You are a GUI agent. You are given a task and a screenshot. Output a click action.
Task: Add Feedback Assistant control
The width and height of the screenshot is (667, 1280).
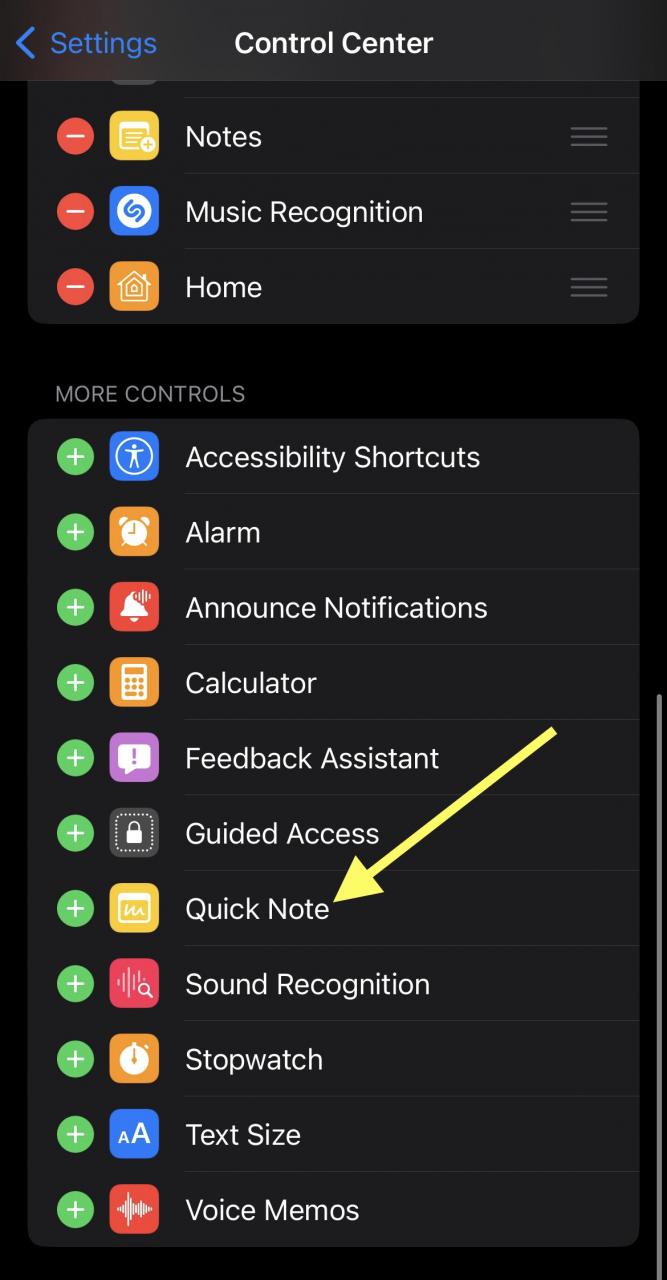tap(75, 758)
